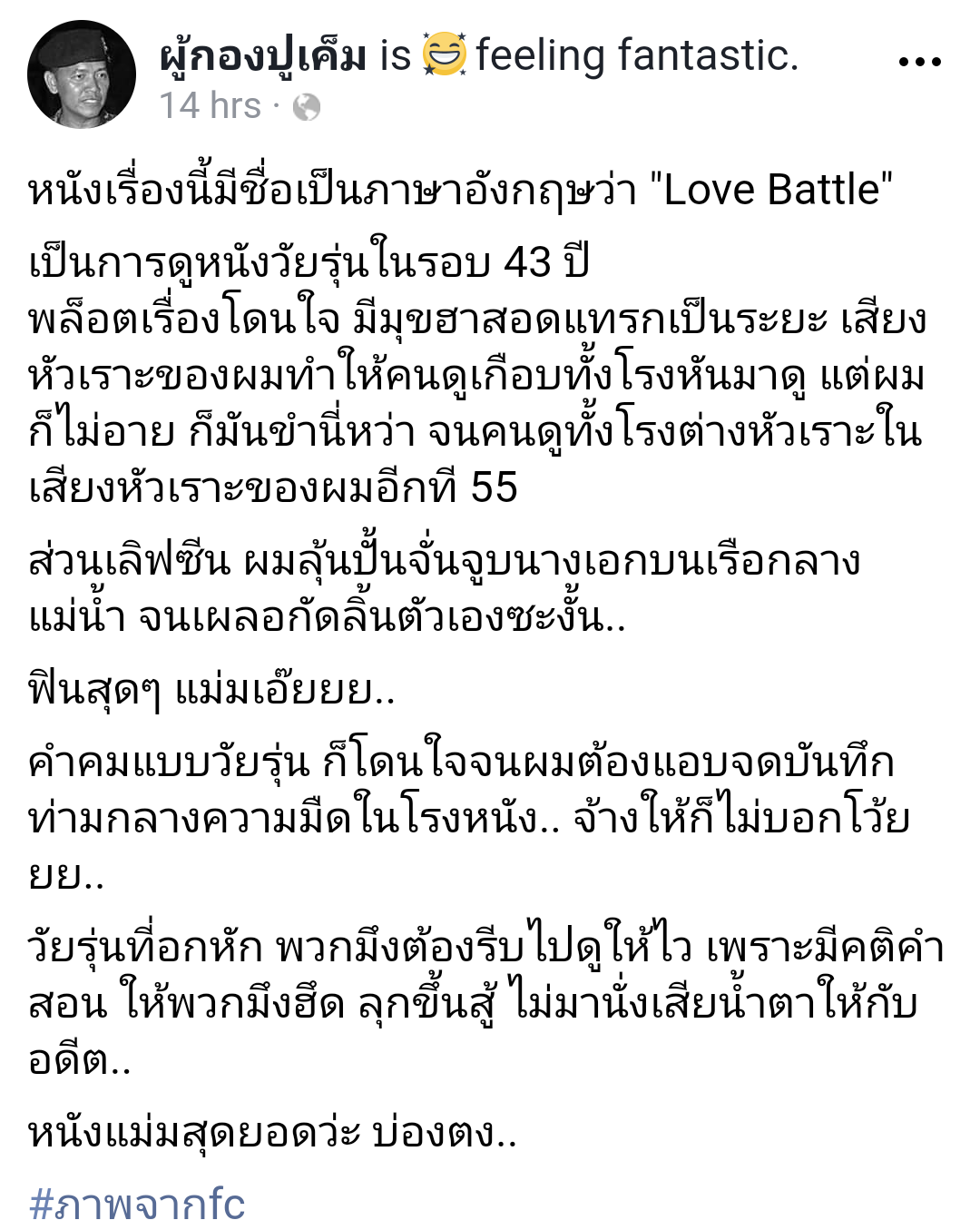Open the 14 hrs post timestamp

211,106
